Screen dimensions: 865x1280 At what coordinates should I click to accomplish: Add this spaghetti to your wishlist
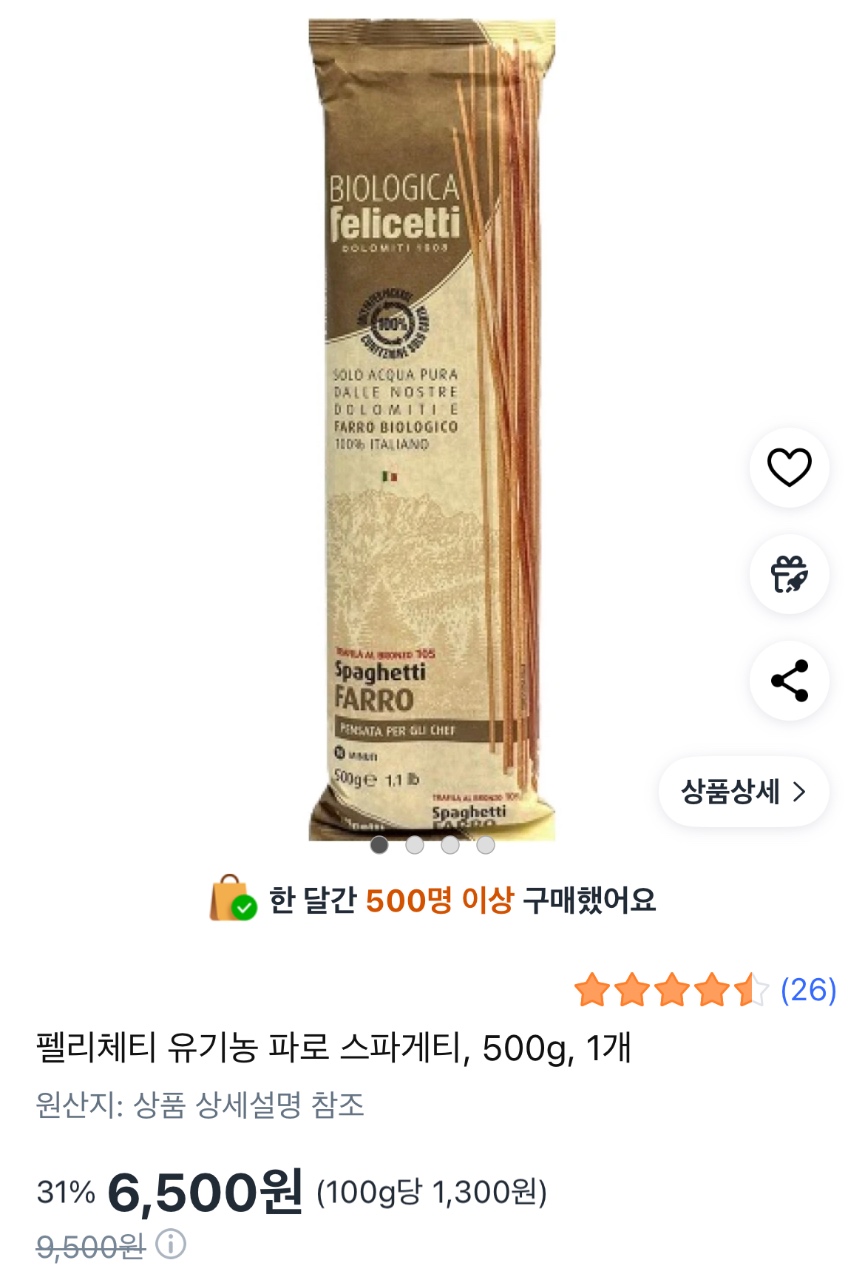coord(789,467)
